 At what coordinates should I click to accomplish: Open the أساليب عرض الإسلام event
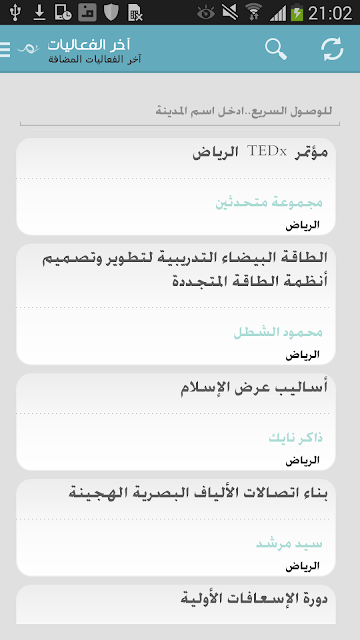tap(176, 422)
